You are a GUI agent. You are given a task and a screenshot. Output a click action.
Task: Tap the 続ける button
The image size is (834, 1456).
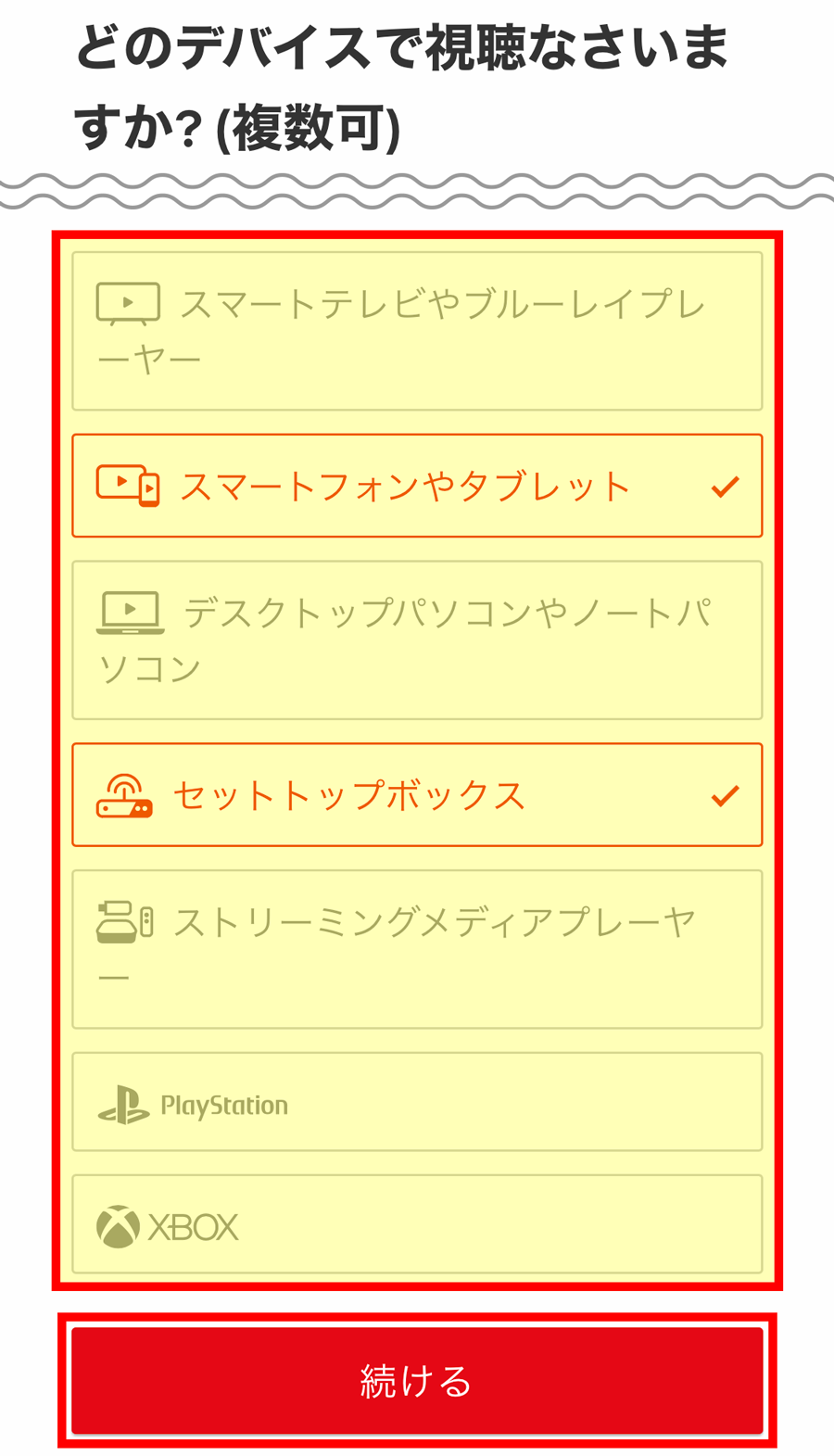pos(417,1381)
